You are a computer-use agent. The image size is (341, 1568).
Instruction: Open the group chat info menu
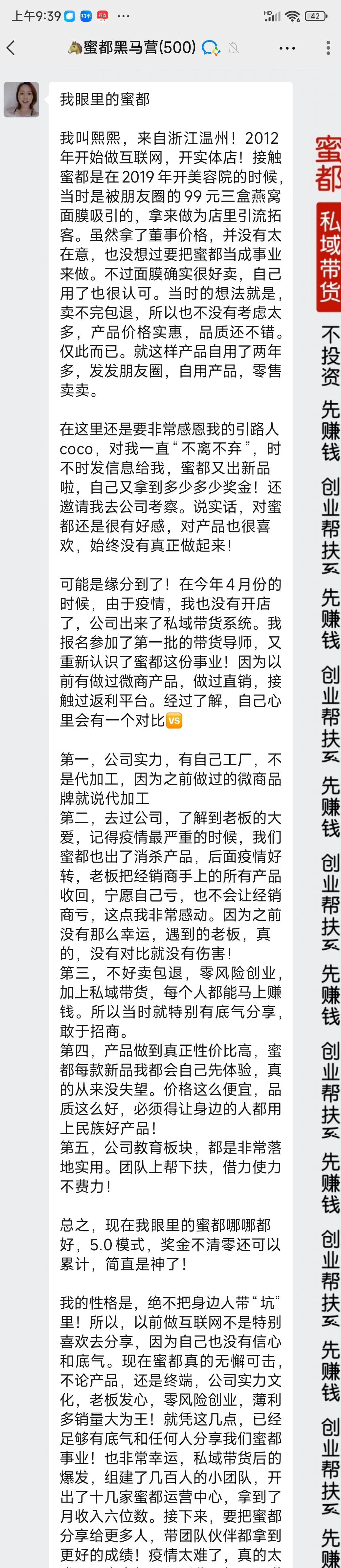(x=287, y=48)
